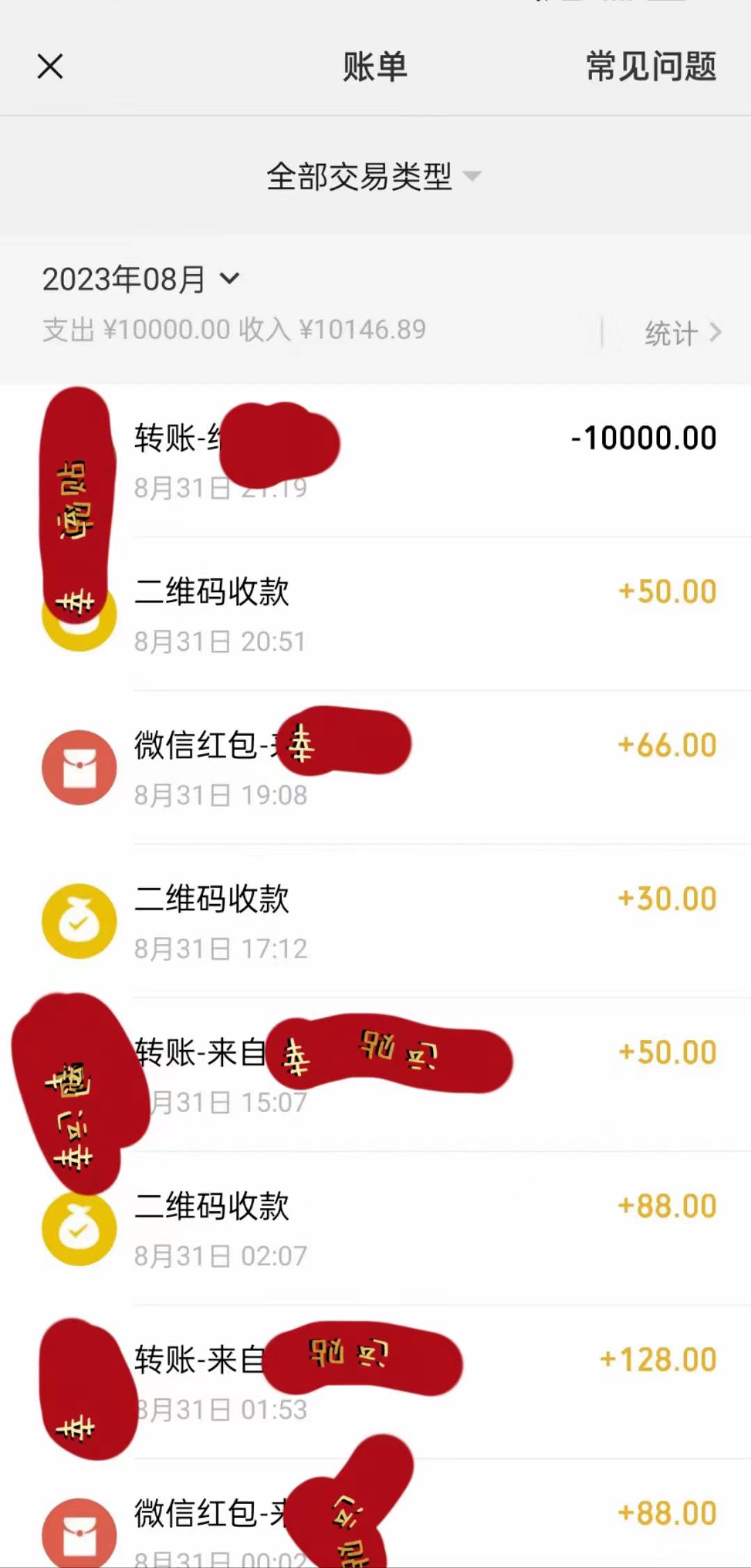Open the +50.00 transfer at 15:07
This screenshot has width=751, height=1568.
(x=556, y=1075)
